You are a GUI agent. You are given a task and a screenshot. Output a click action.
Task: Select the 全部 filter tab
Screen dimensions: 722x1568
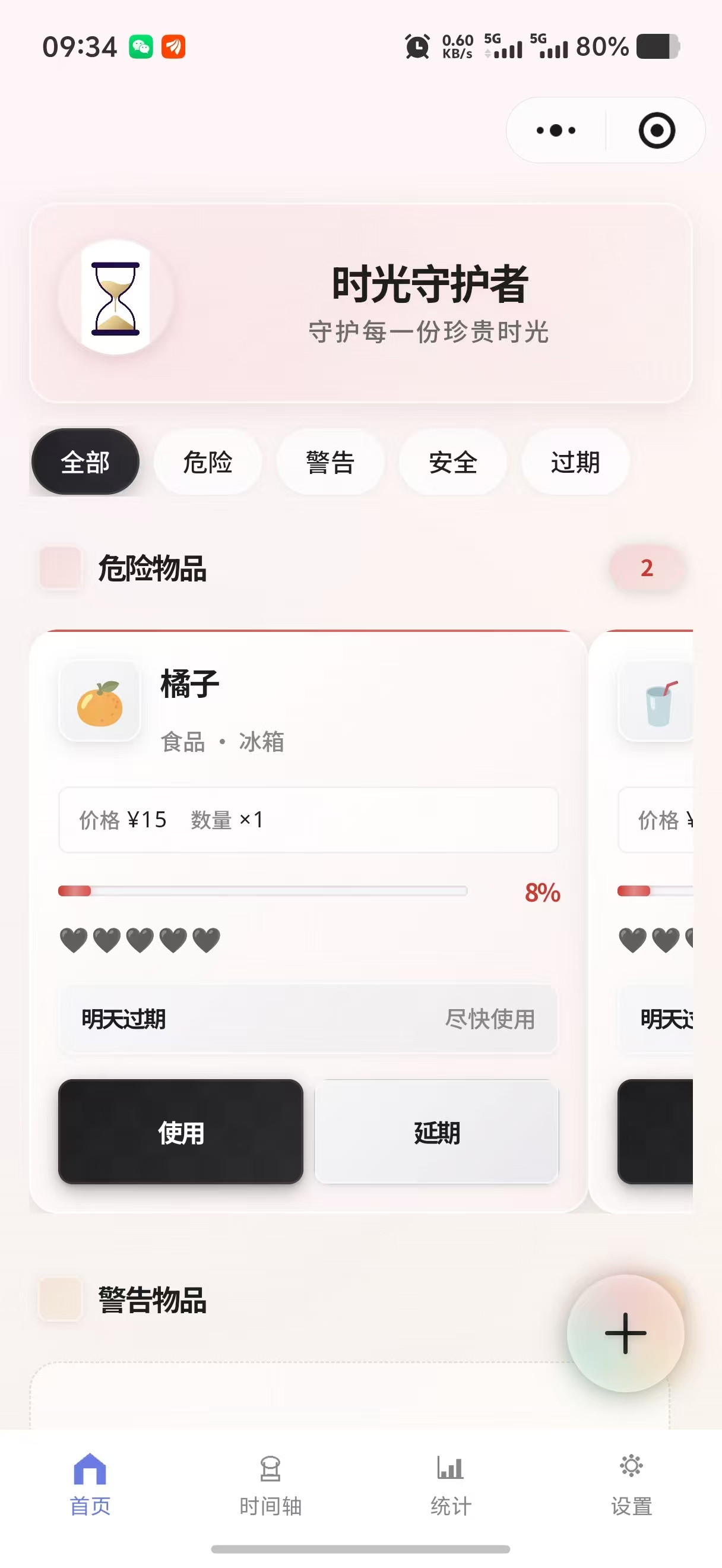point(85,463)
